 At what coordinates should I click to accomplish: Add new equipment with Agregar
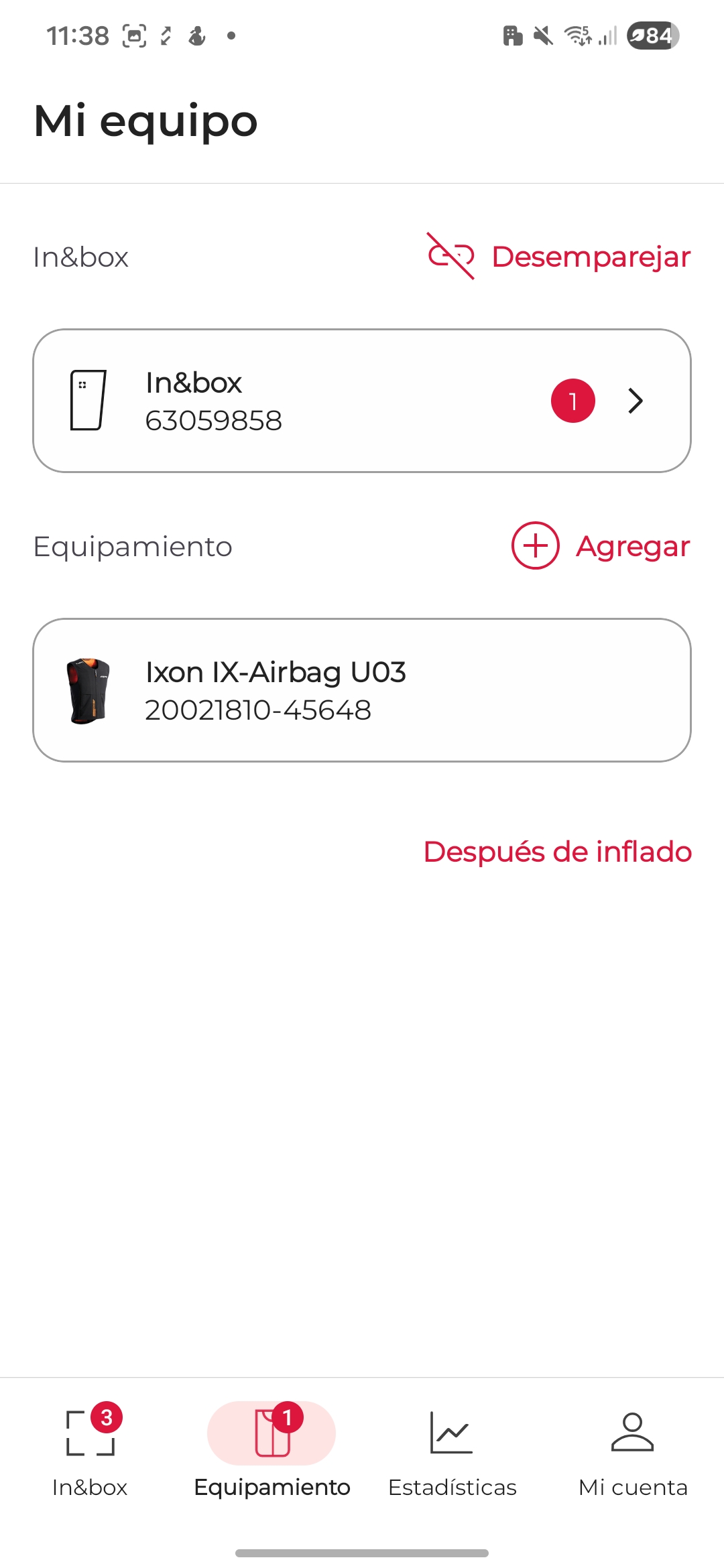tap(601, 546)
